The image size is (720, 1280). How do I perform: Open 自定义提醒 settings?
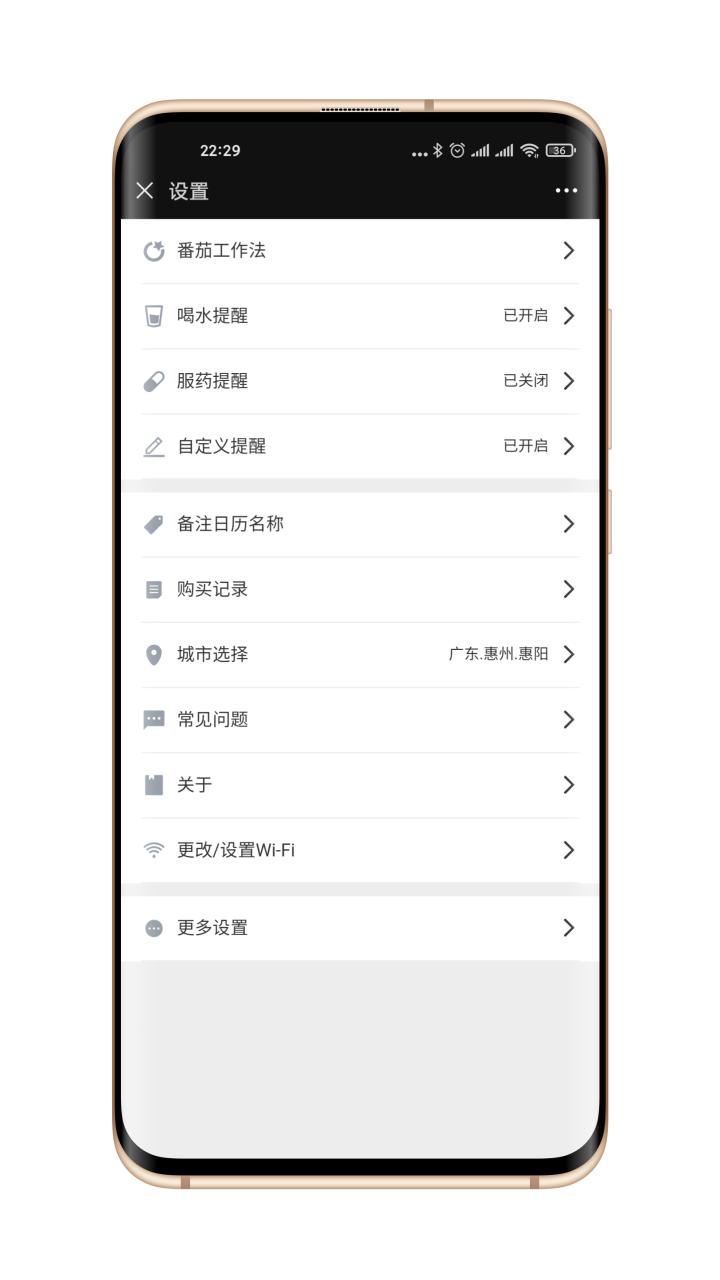(x=360, y=446)
